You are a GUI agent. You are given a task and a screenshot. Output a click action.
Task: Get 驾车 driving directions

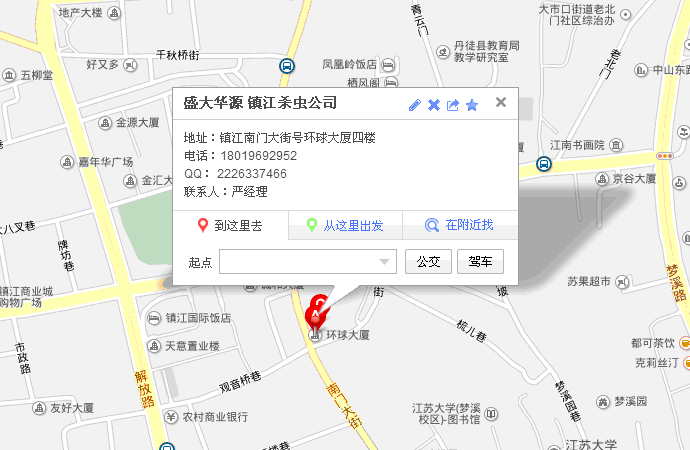click(480, 262)
